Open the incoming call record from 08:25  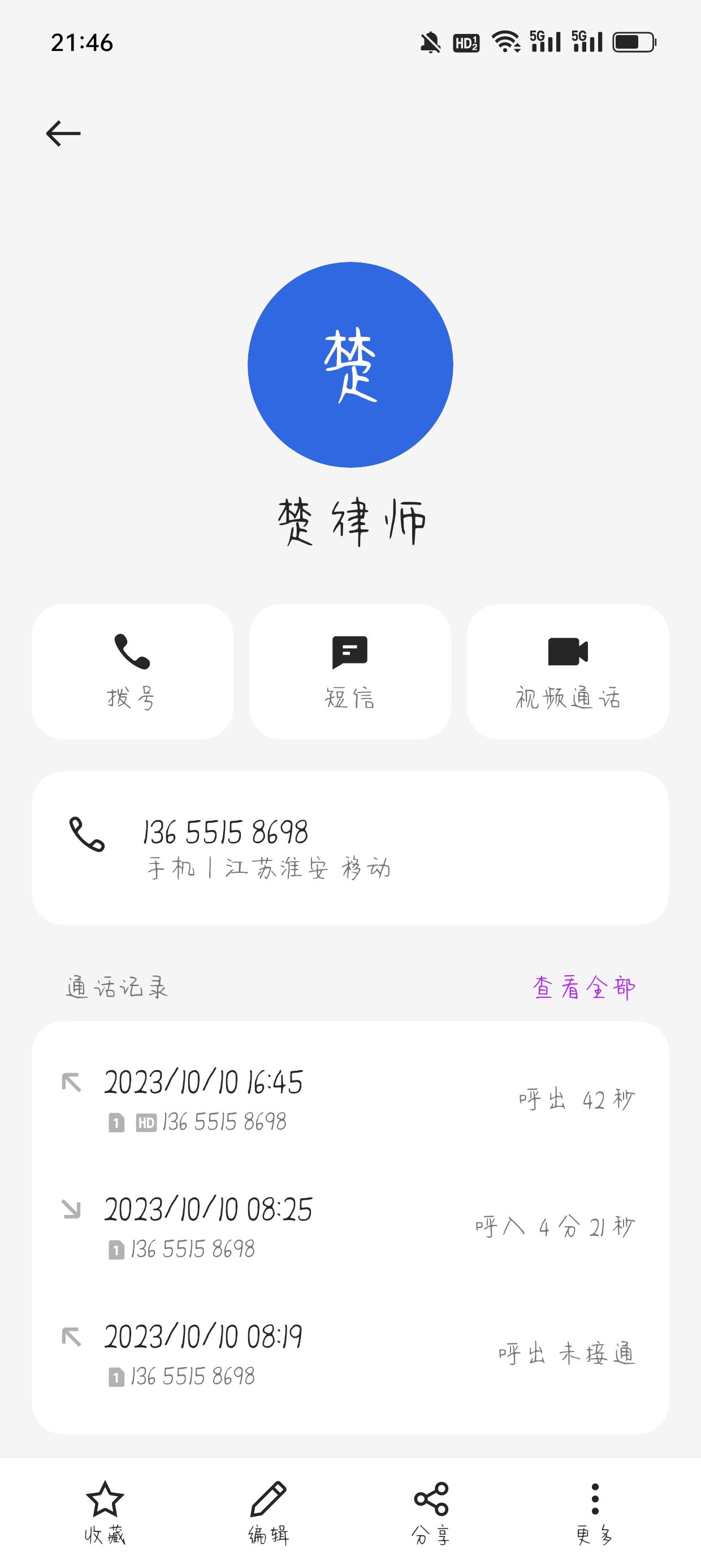click(x=350, y=1226)
